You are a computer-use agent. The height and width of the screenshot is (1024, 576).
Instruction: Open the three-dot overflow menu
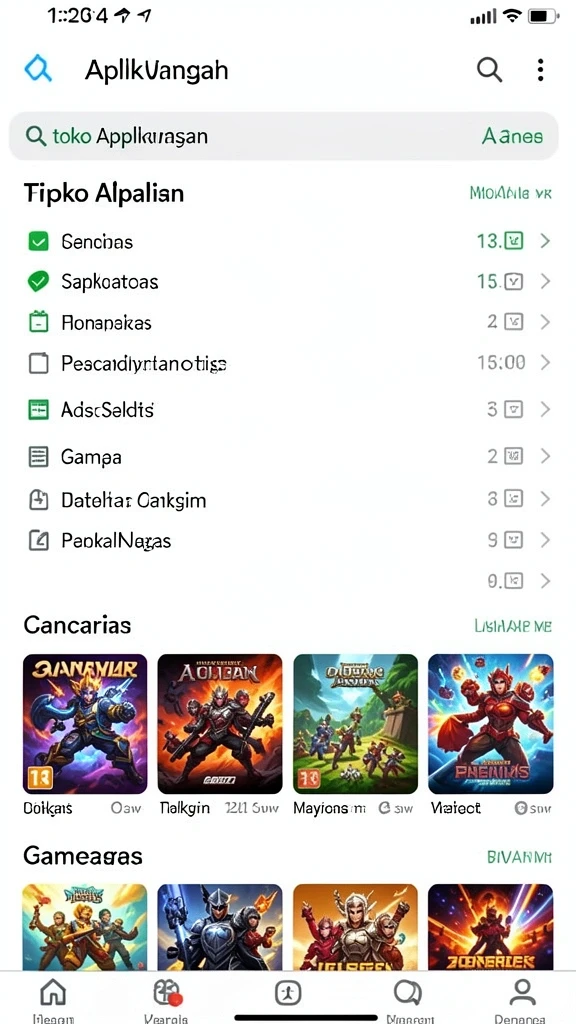pos(540,69)
